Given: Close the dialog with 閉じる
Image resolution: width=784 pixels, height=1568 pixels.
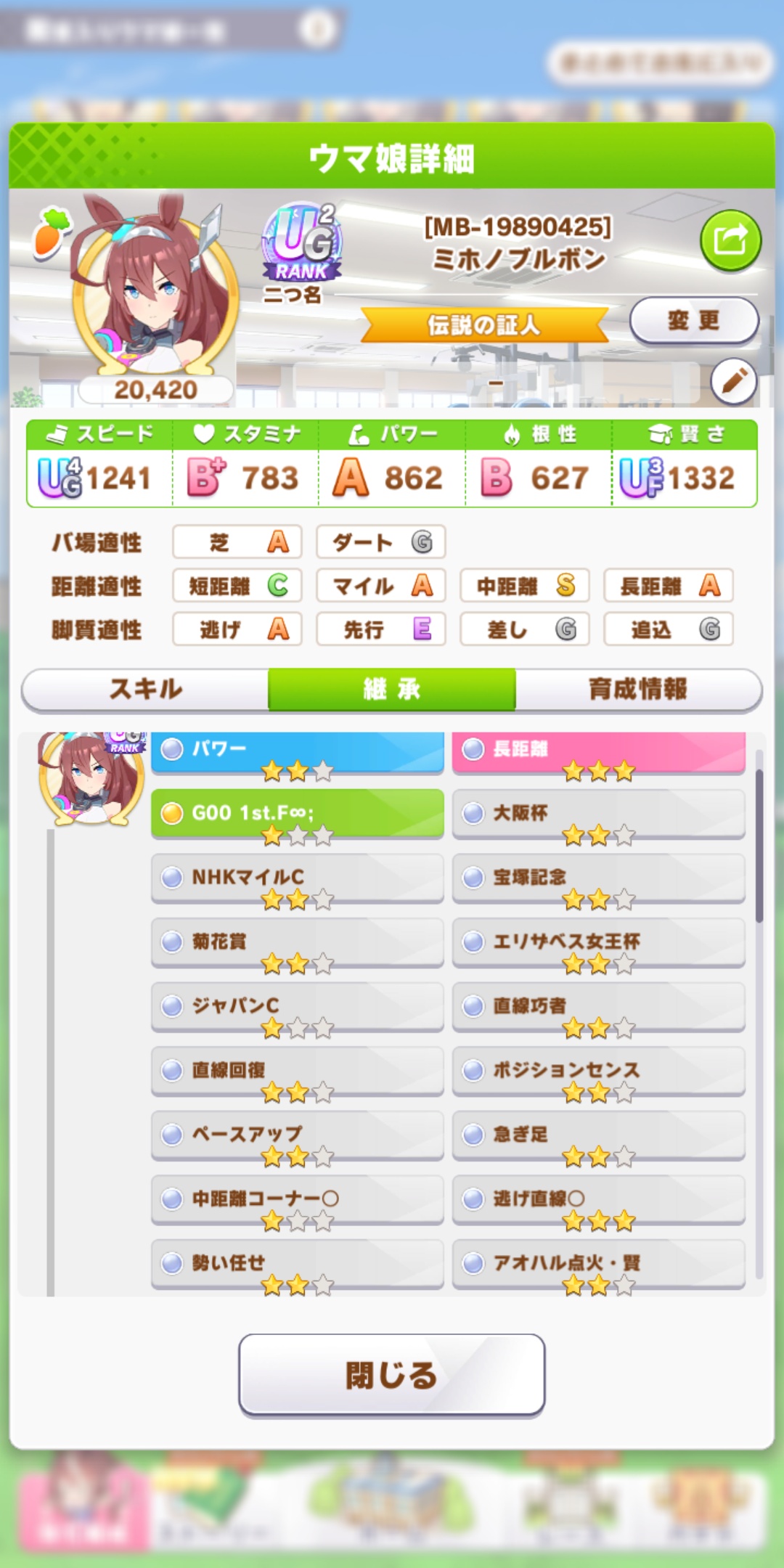Looking at the screenshot, I should 392,1375.
